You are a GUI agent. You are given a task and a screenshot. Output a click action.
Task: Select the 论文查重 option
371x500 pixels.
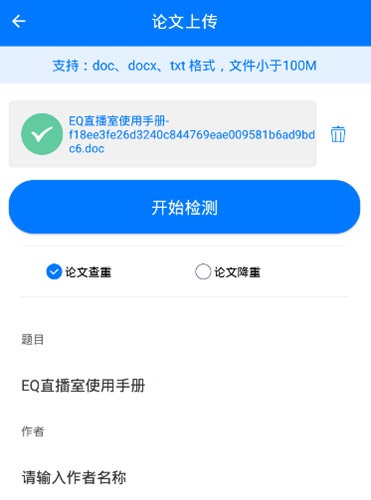point(79,272)
